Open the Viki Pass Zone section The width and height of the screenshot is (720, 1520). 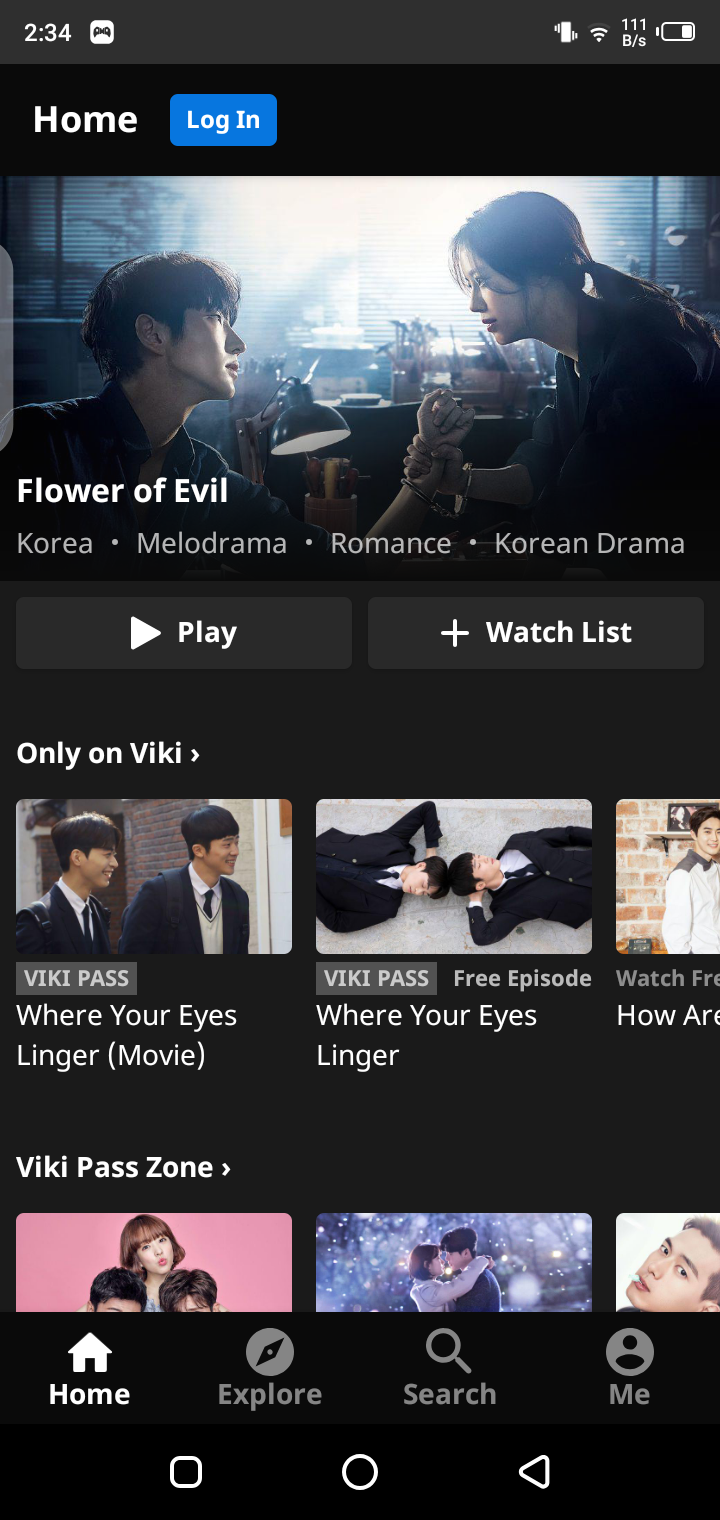(x=123, y=1167)
